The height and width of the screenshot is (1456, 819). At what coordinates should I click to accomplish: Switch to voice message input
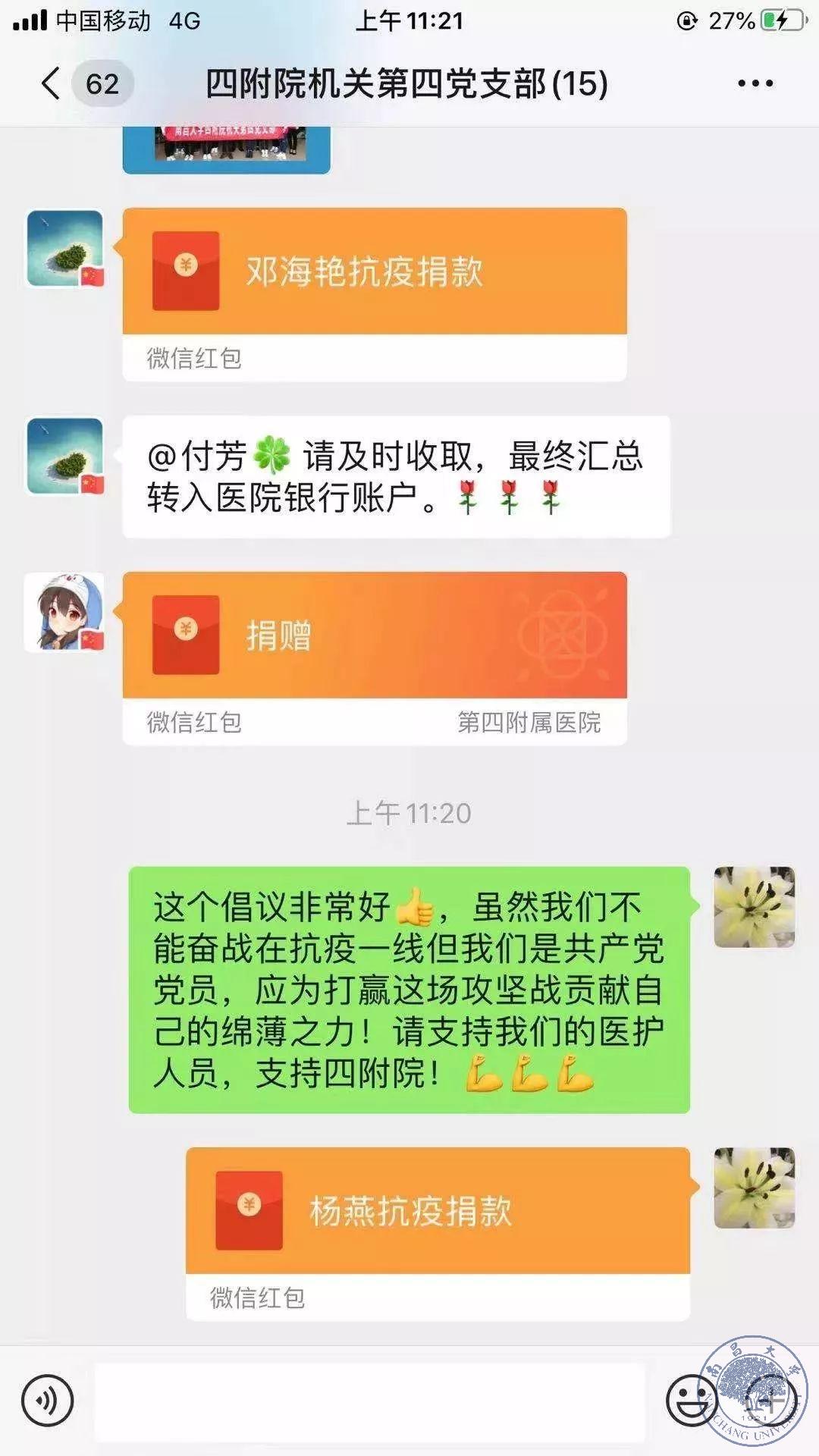(x=48, y=1401)
